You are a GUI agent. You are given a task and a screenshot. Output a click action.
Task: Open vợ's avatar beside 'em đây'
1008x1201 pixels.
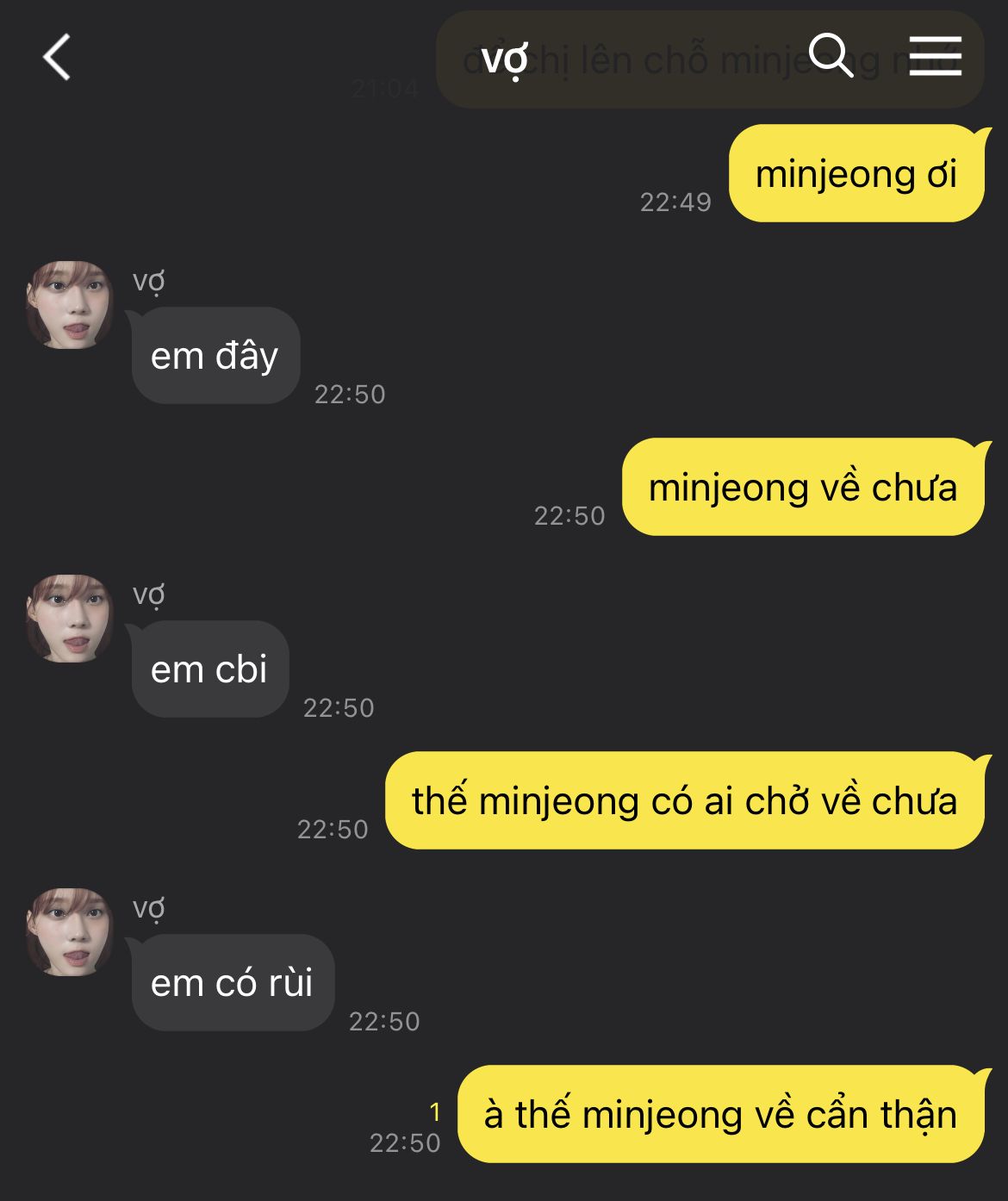click(70, 305)
